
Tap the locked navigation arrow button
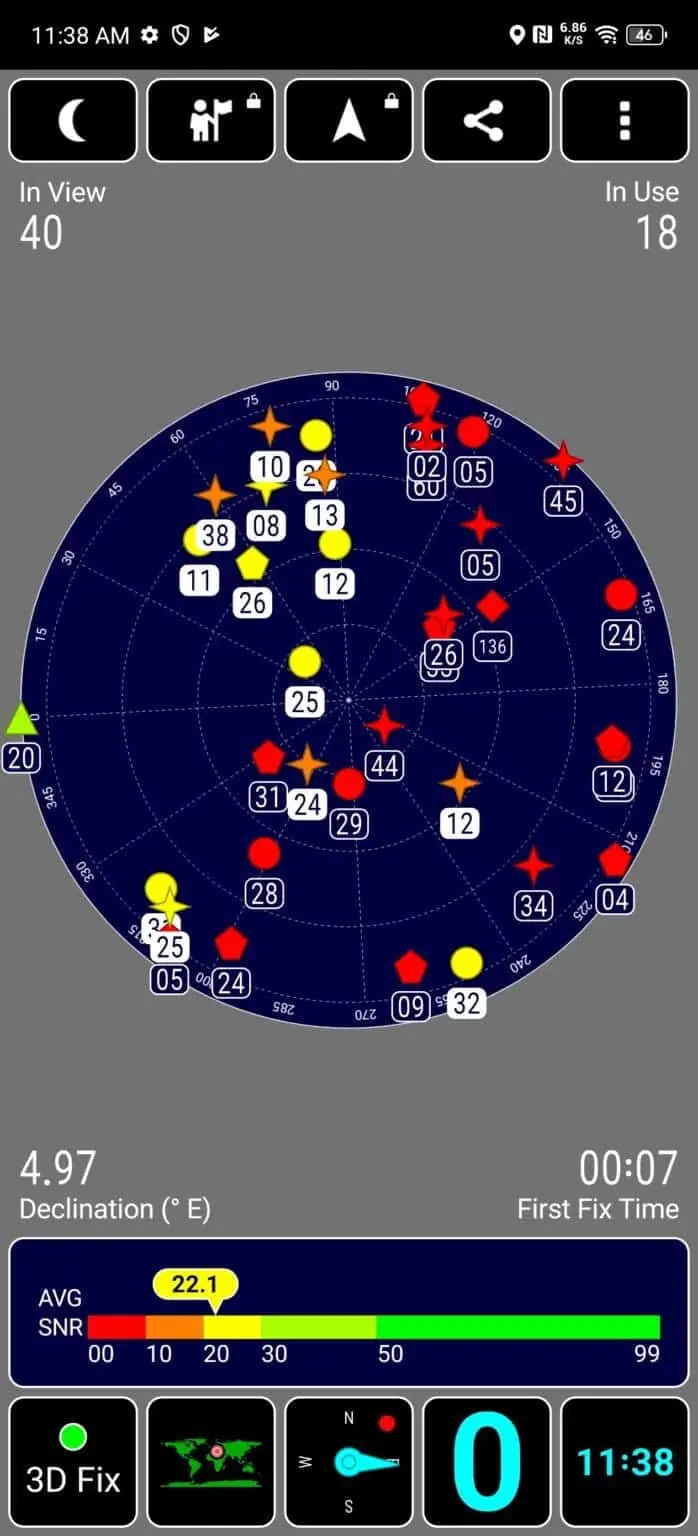coord(349,121)
